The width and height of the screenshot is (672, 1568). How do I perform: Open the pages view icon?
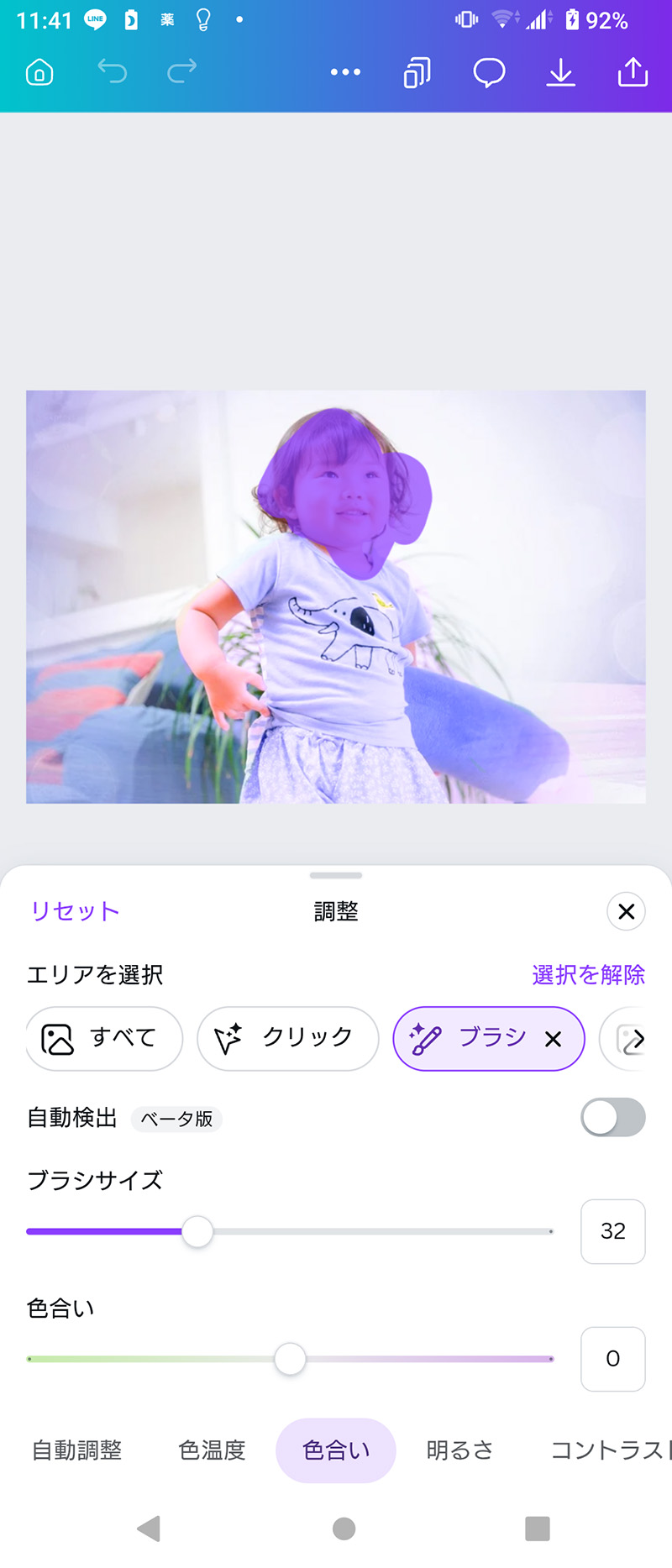pos(417,73)
